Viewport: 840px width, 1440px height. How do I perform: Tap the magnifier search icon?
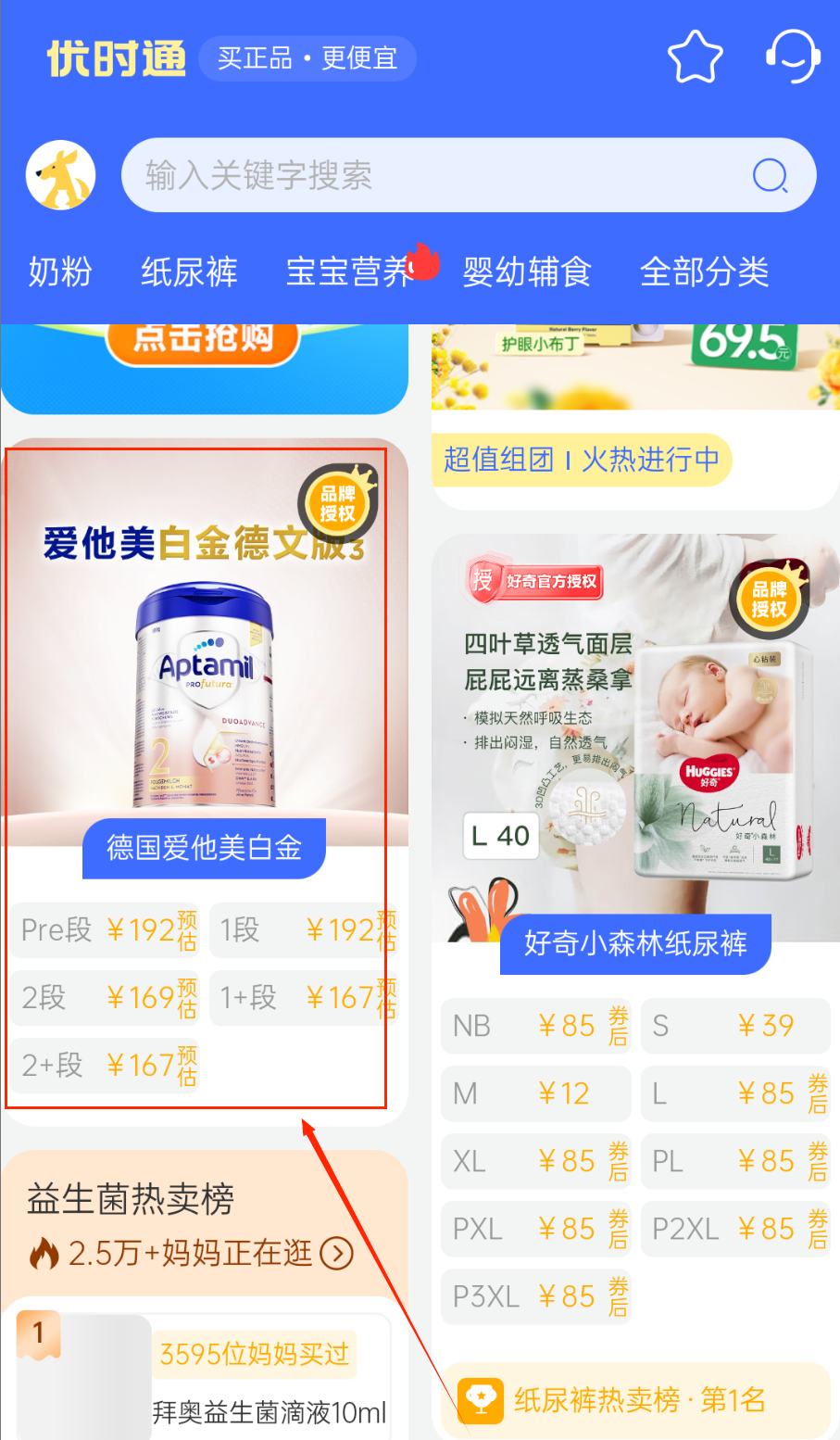[x=770, y=175]
